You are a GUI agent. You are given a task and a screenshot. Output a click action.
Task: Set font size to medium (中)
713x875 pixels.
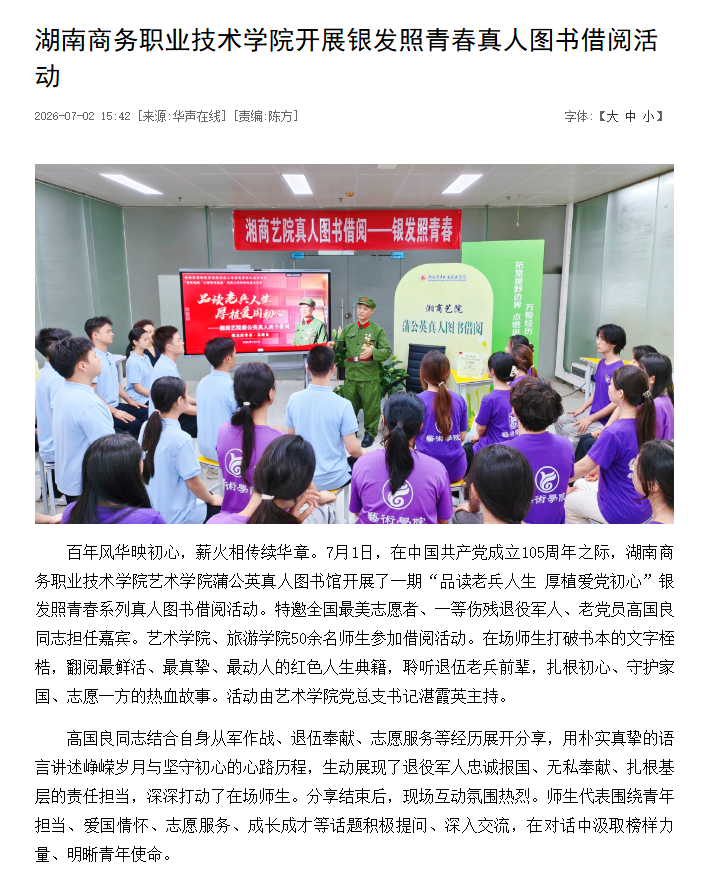point(630,116)
